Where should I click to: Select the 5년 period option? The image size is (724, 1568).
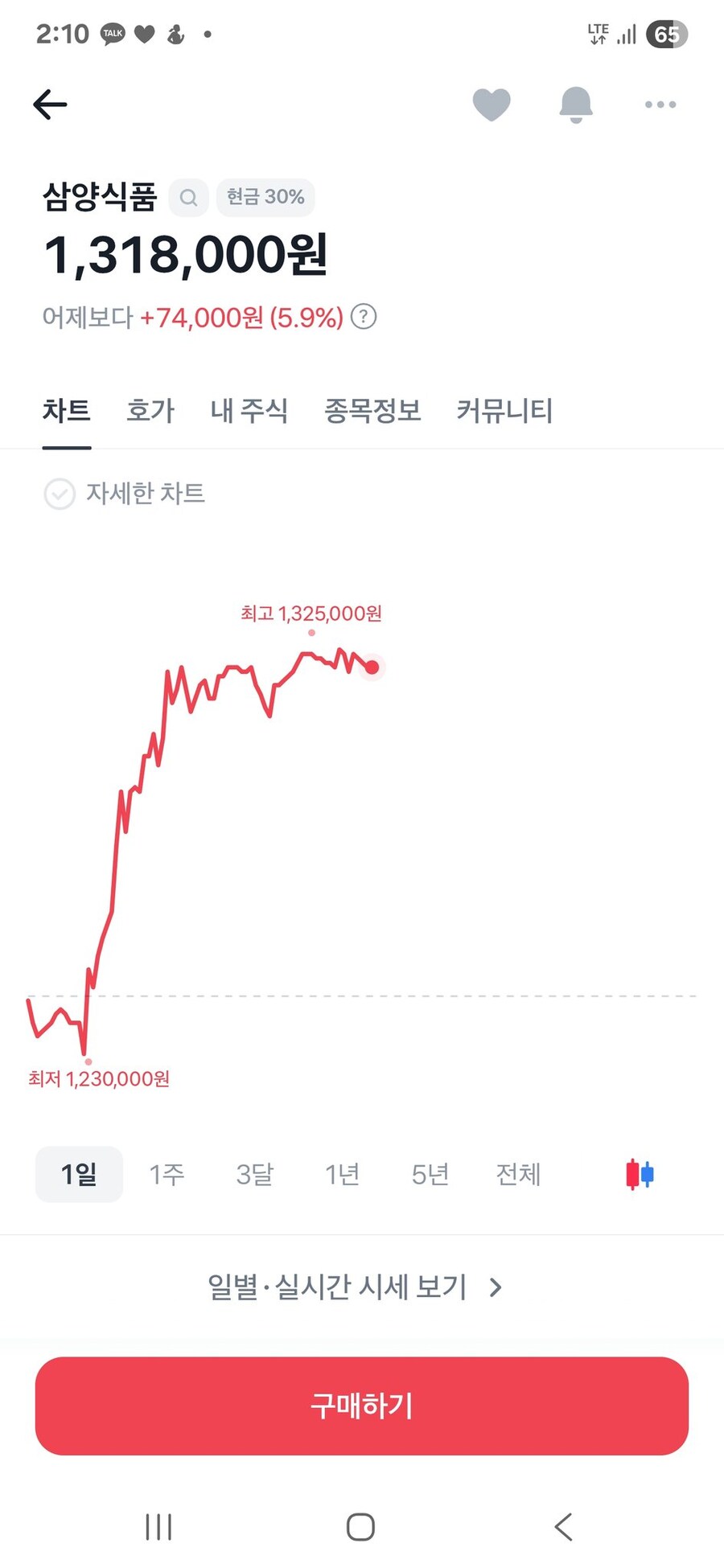[430, 1174]
